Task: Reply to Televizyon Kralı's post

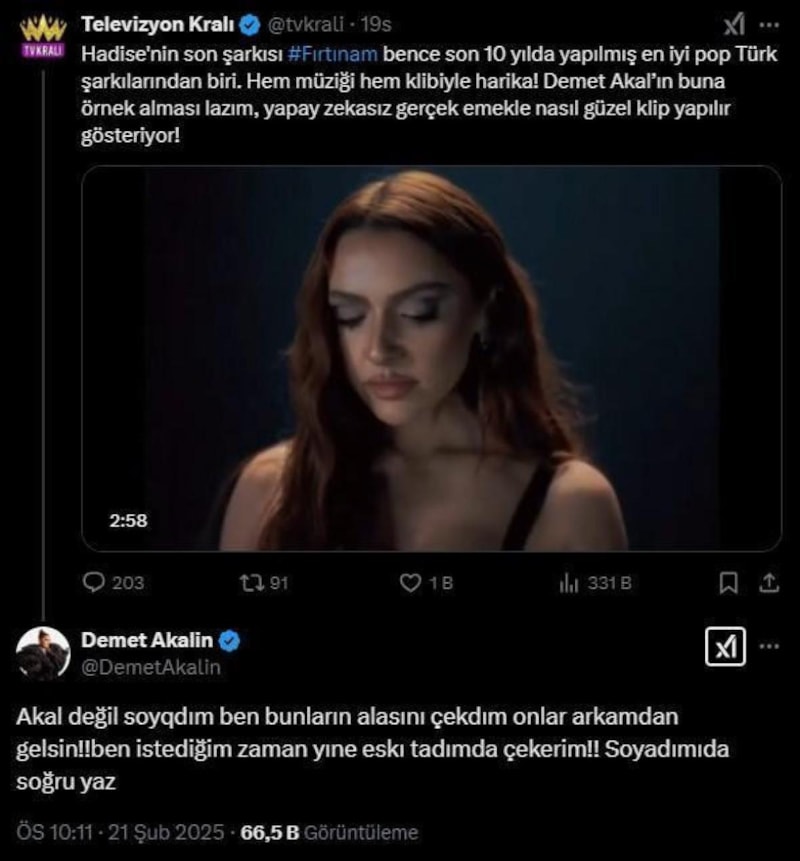Action: click(x=99, y=583)
